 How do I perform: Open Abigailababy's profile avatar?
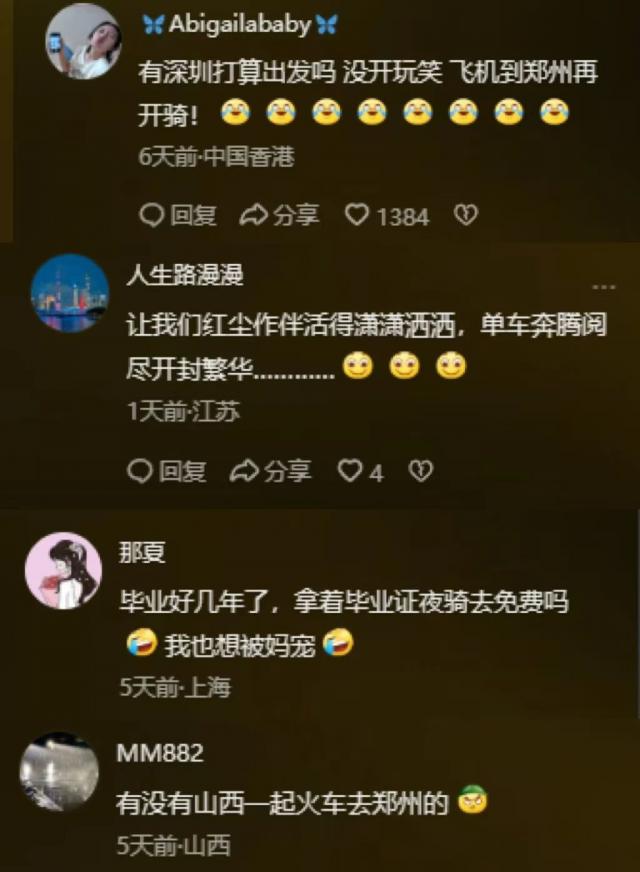(x=84, y=42)
